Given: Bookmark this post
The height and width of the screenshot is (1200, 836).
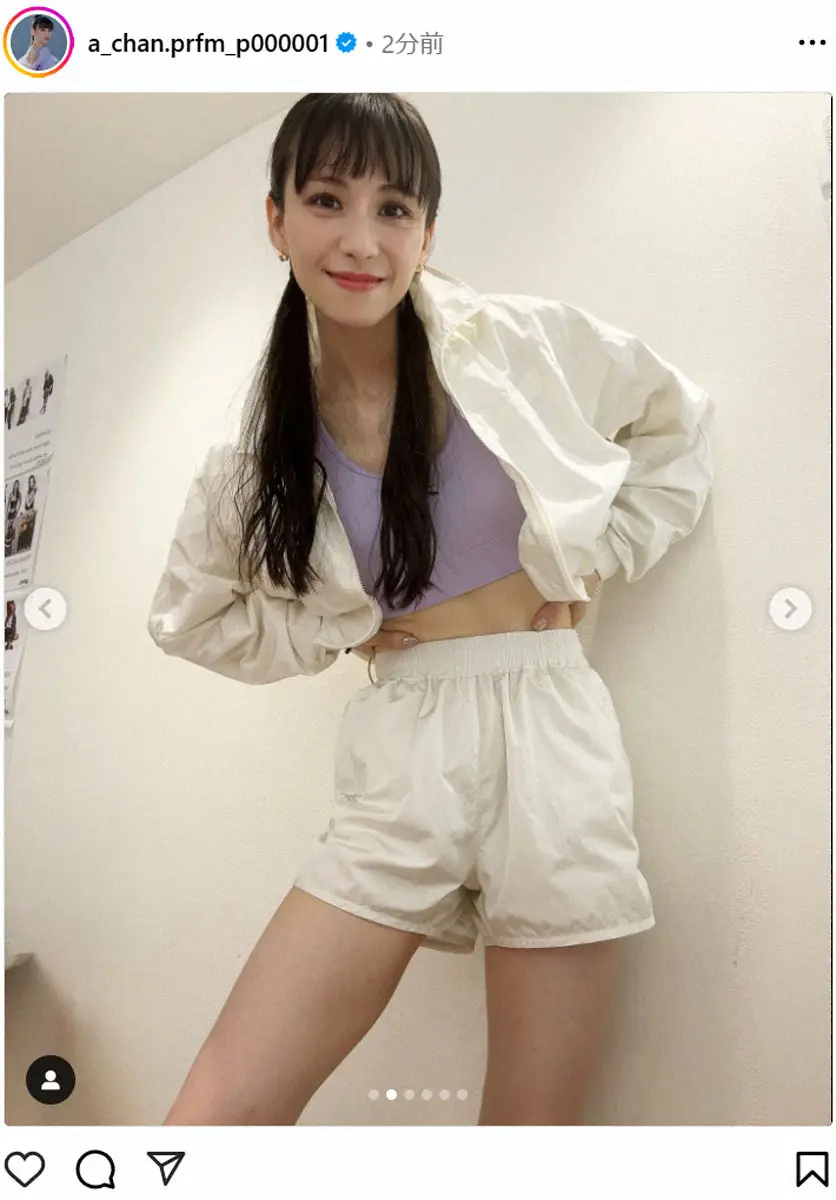Looking at the screenshot, I should tap(811, 1168).
